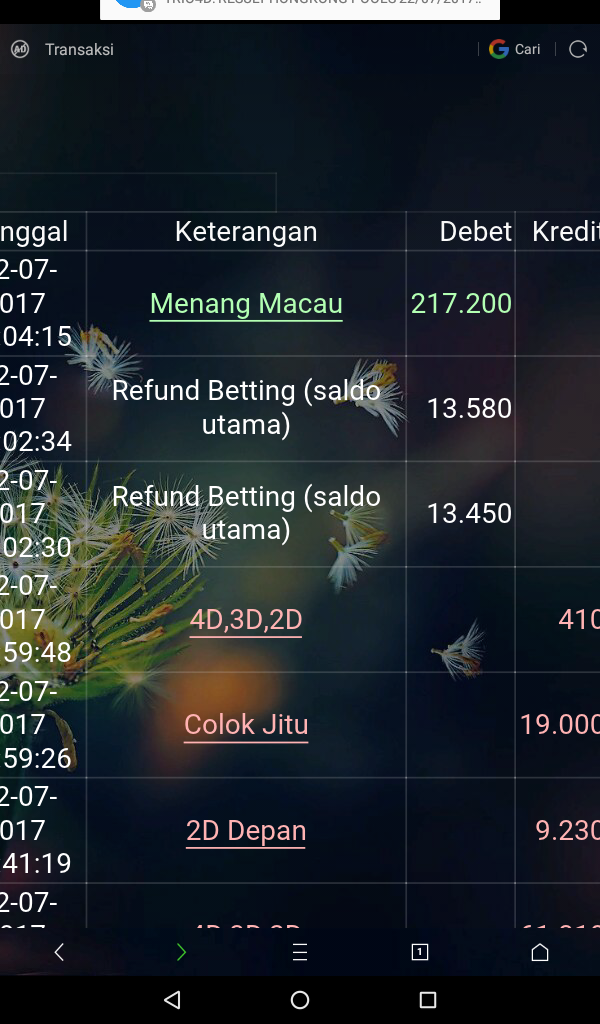This screenshot has height=1024, width=600.
Task: Tap the Google Cari search button
Action: (x=515, y=49)
